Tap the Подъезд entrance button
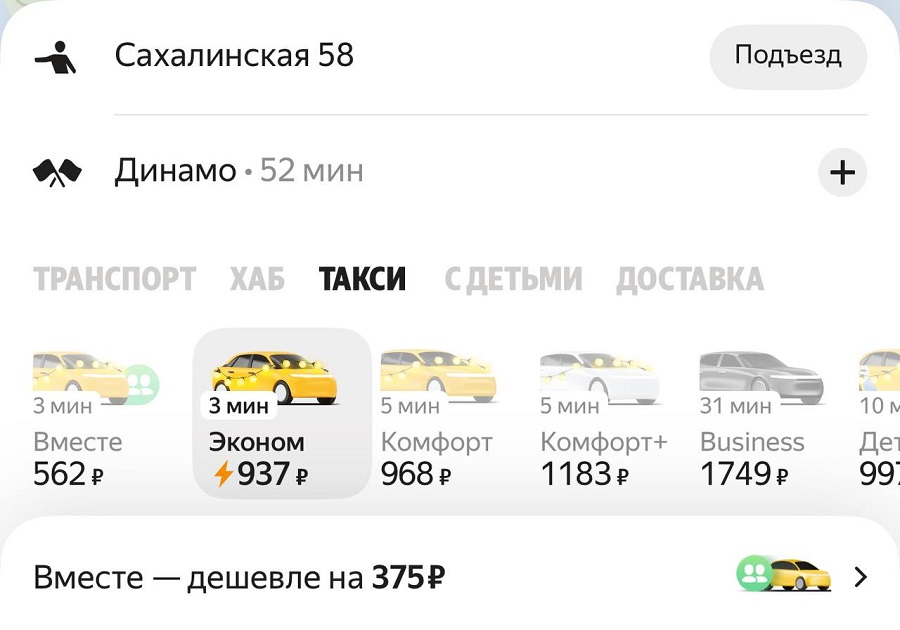The image size is (900, 630). click(787, 56)
